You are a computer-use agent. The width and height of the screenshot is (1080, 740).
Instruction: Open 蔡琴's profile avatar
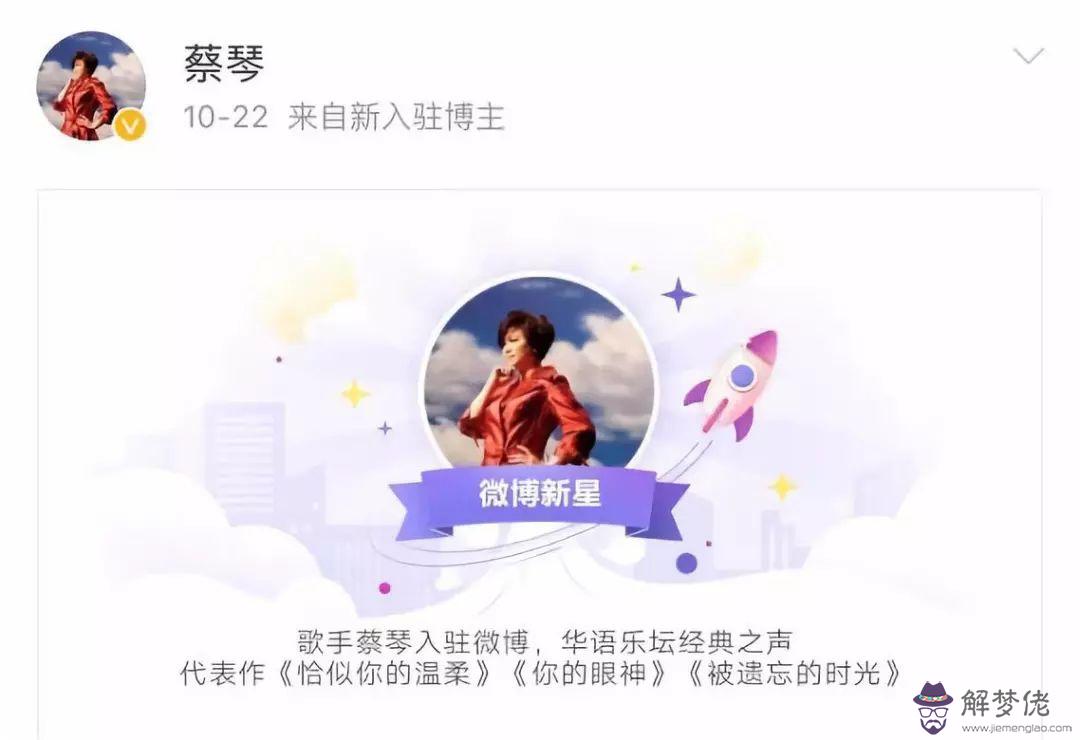pos(90,86)
